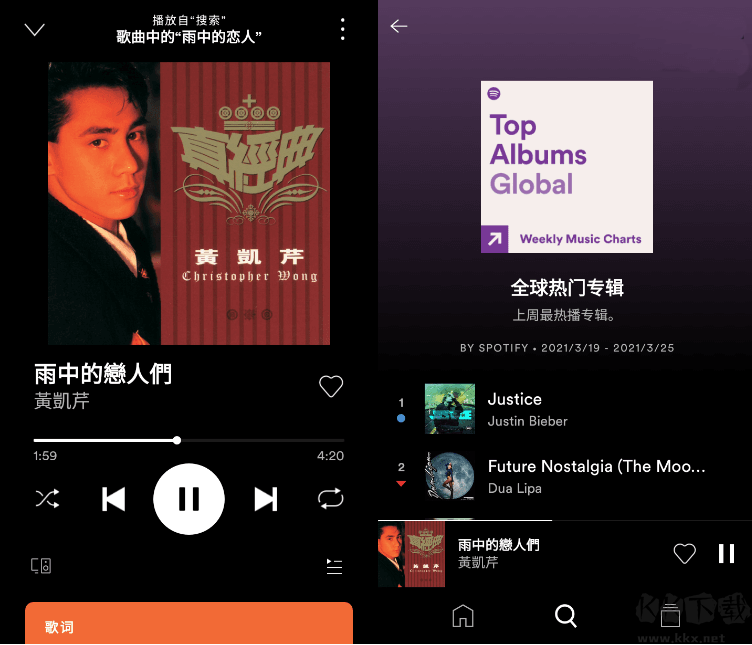Open the mini player album cover thumbnail
Screen dimensions: 752x645
point(412,554)
